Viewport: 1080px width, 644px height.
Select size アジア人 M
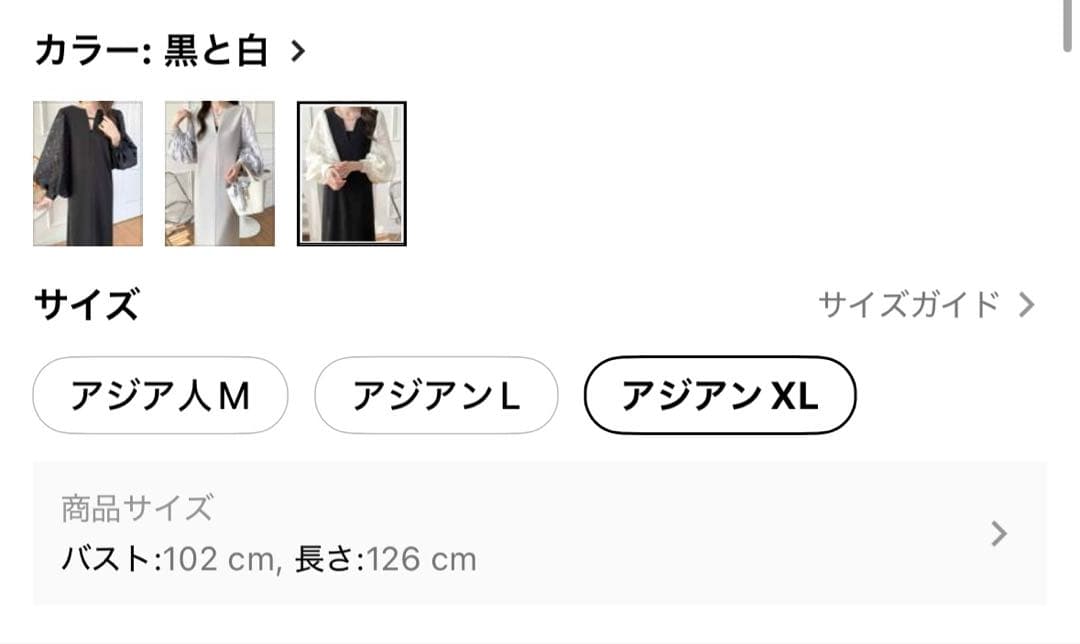pyautogui.click(x=160, y=396)
